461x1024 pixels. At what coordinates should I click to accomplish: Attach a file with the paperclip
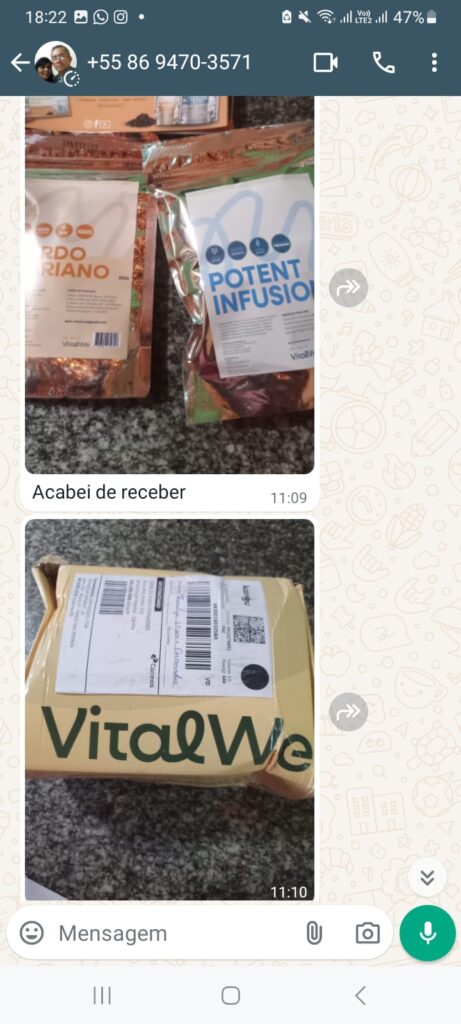tap(314, 933)
